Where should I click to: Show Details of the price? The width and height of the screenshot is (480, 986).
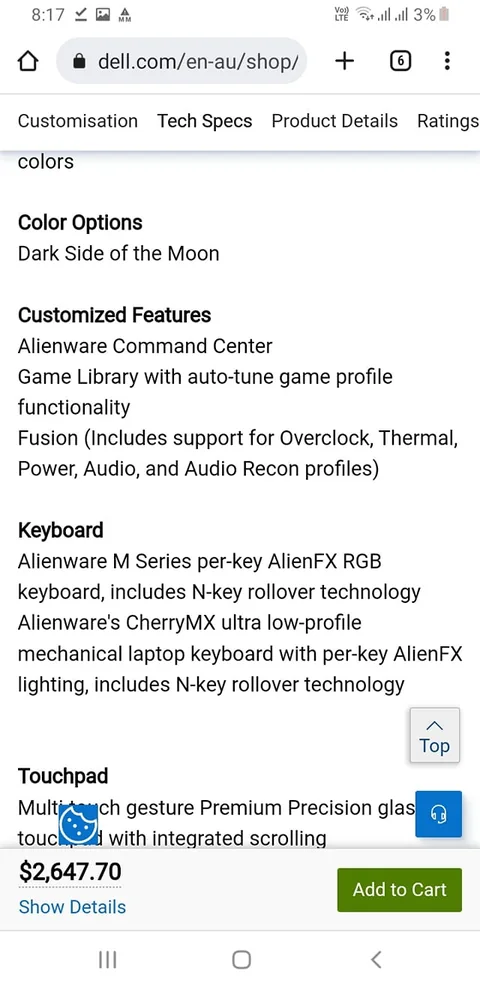point(72,907)
